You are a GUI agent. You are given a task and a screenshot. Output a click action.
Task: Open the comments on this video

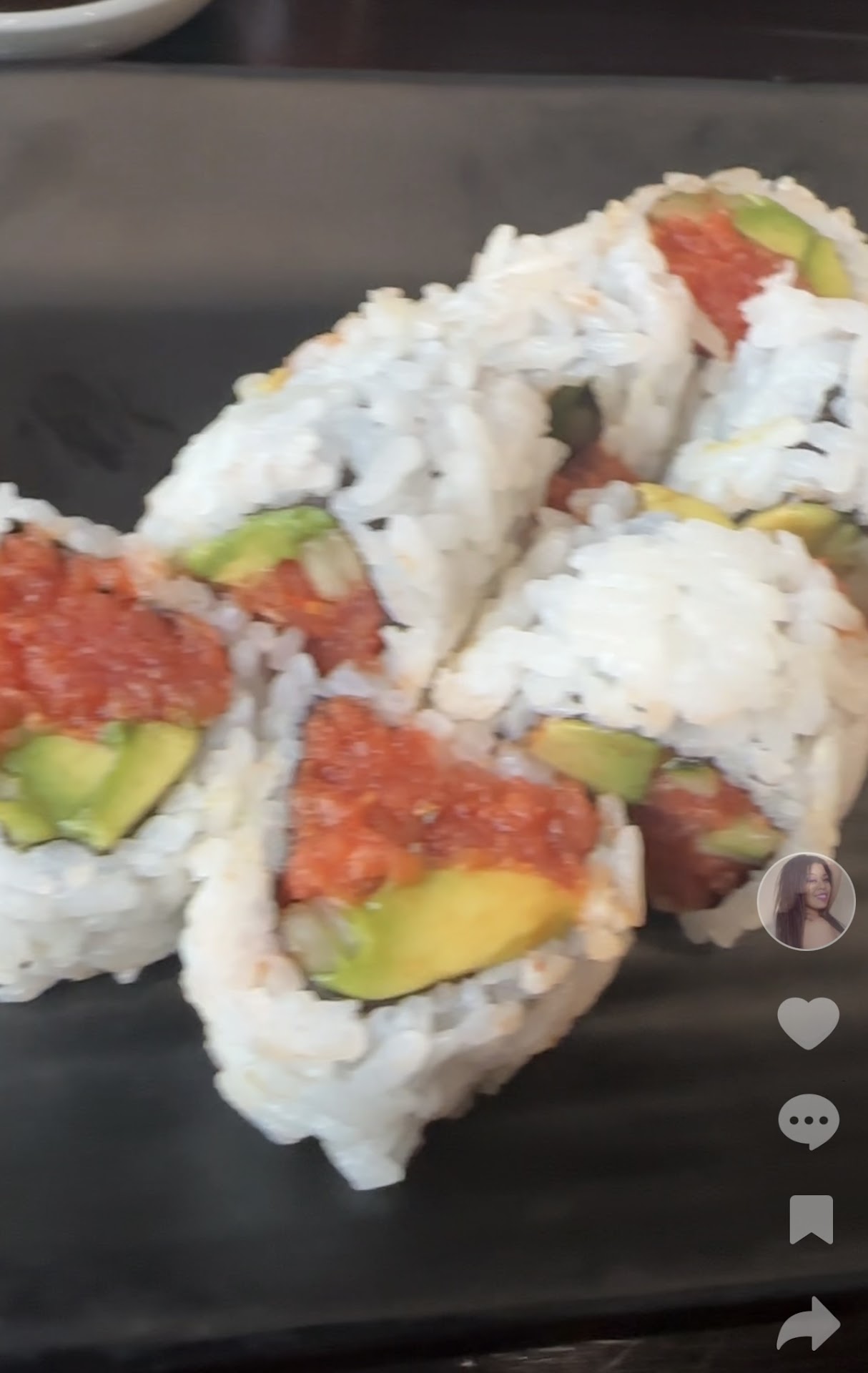(808, 1121)
